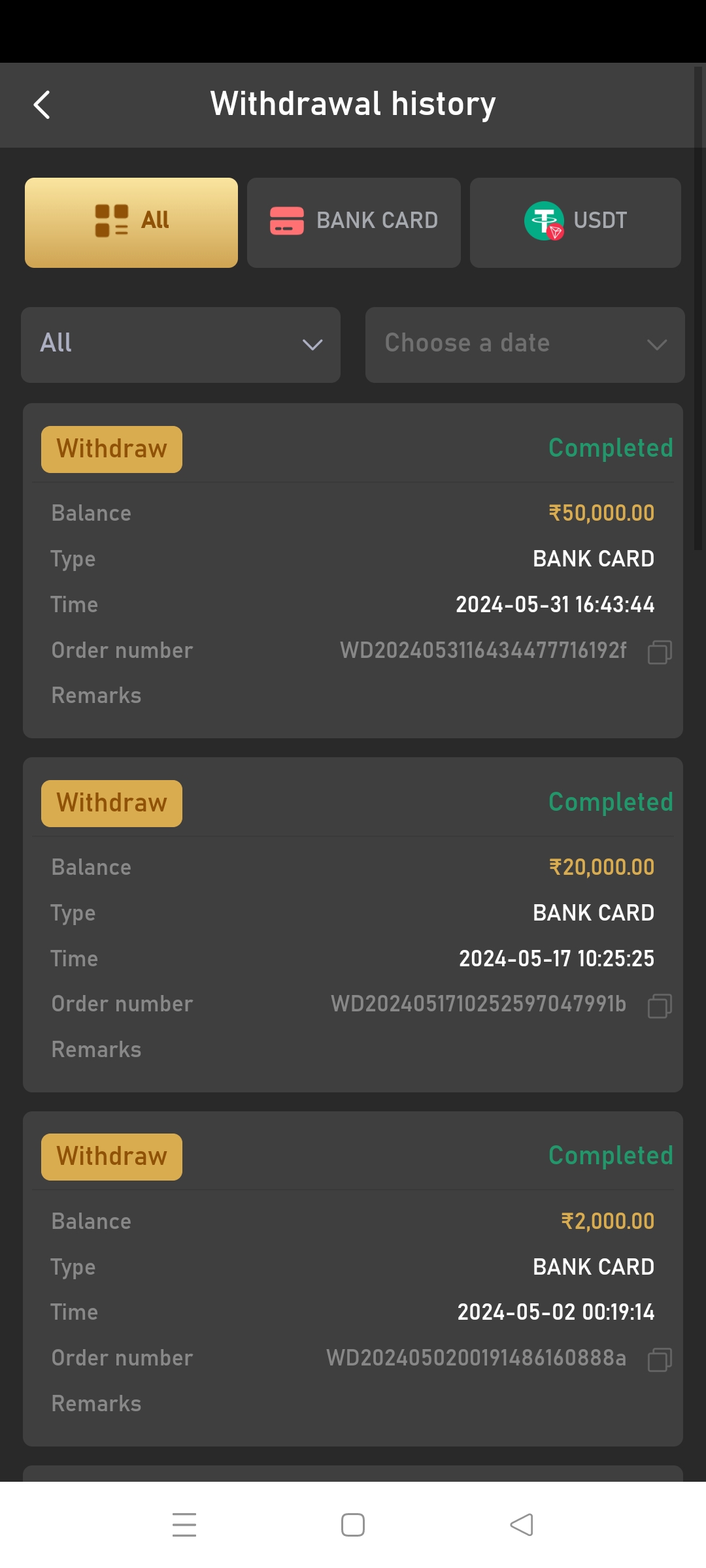The width and height of the screenshot is (706, 1568).
Task: Copy order number of the ₹50,000.00 withdrawal
Action: tap(659, 652)
